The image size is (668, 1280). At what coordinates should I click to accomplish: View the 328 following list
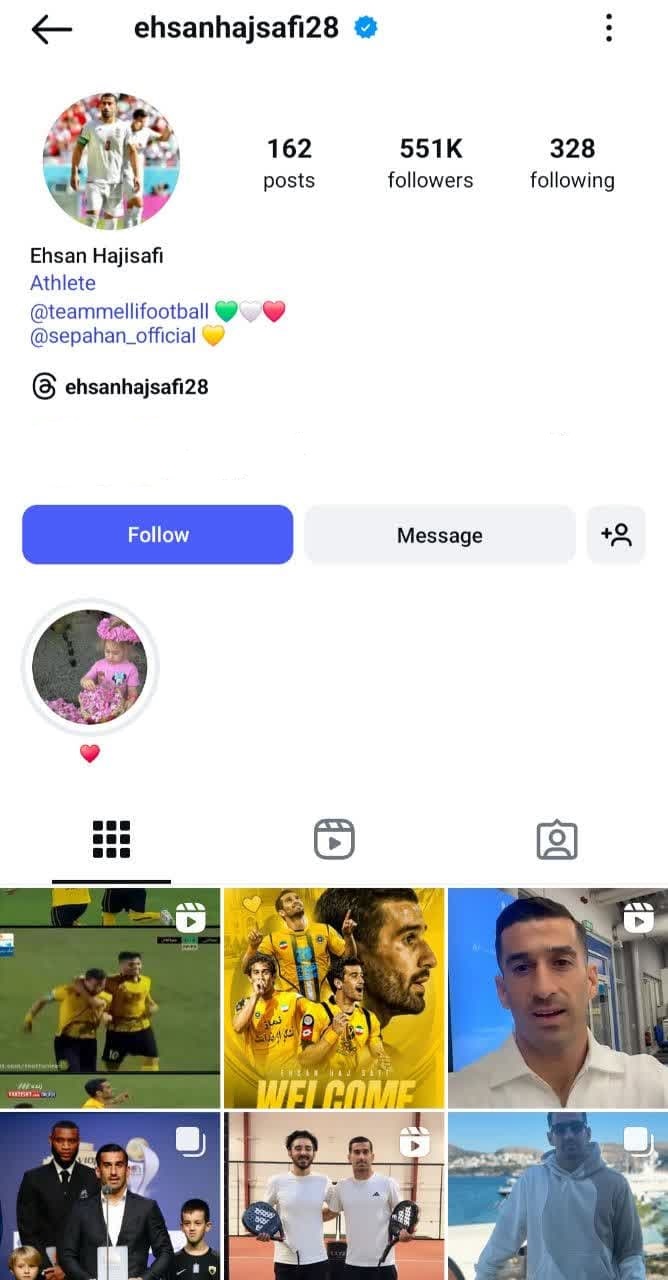572,163
